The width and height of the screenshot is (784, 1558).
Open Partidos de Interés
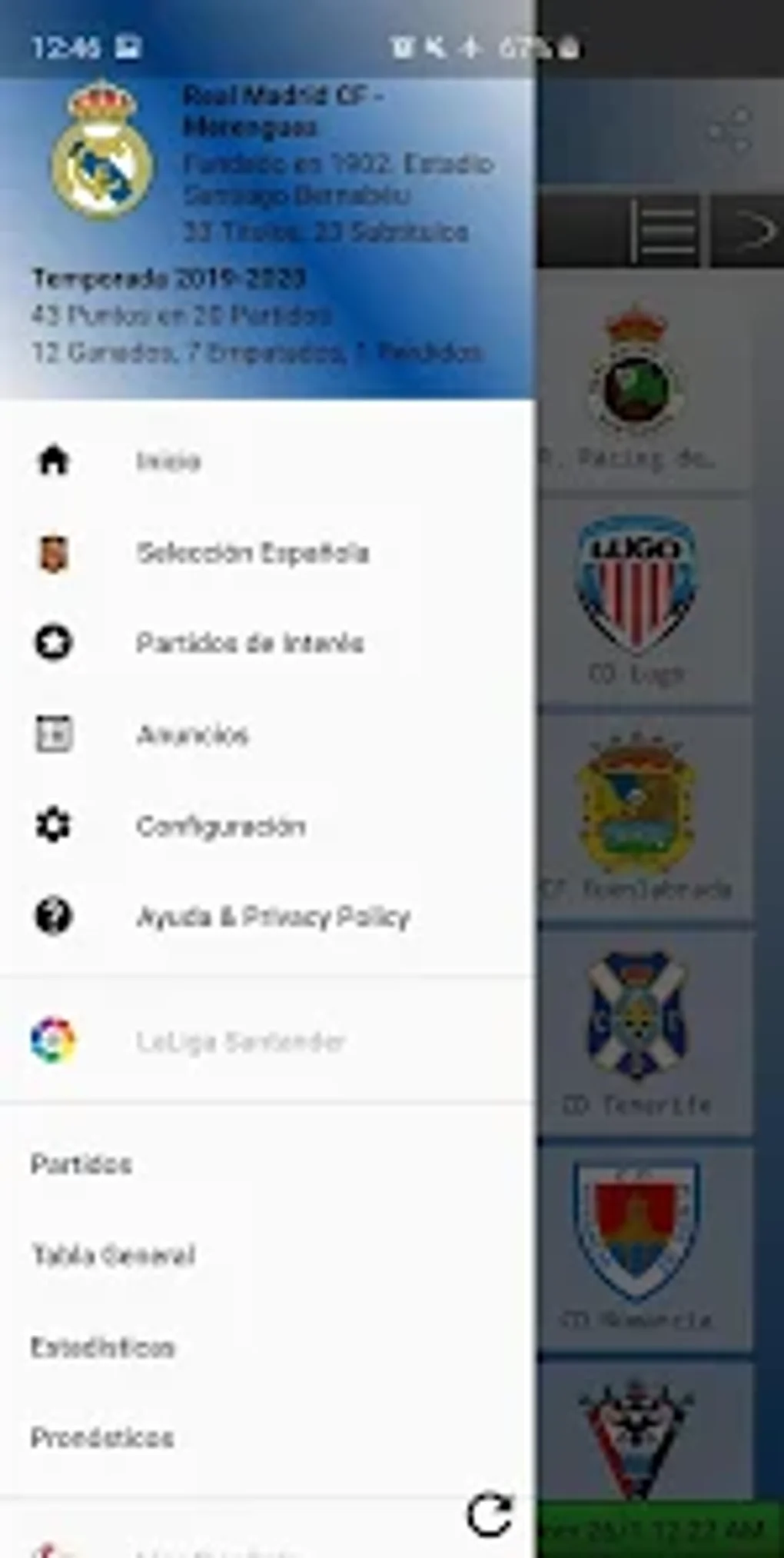click(249, 643)
